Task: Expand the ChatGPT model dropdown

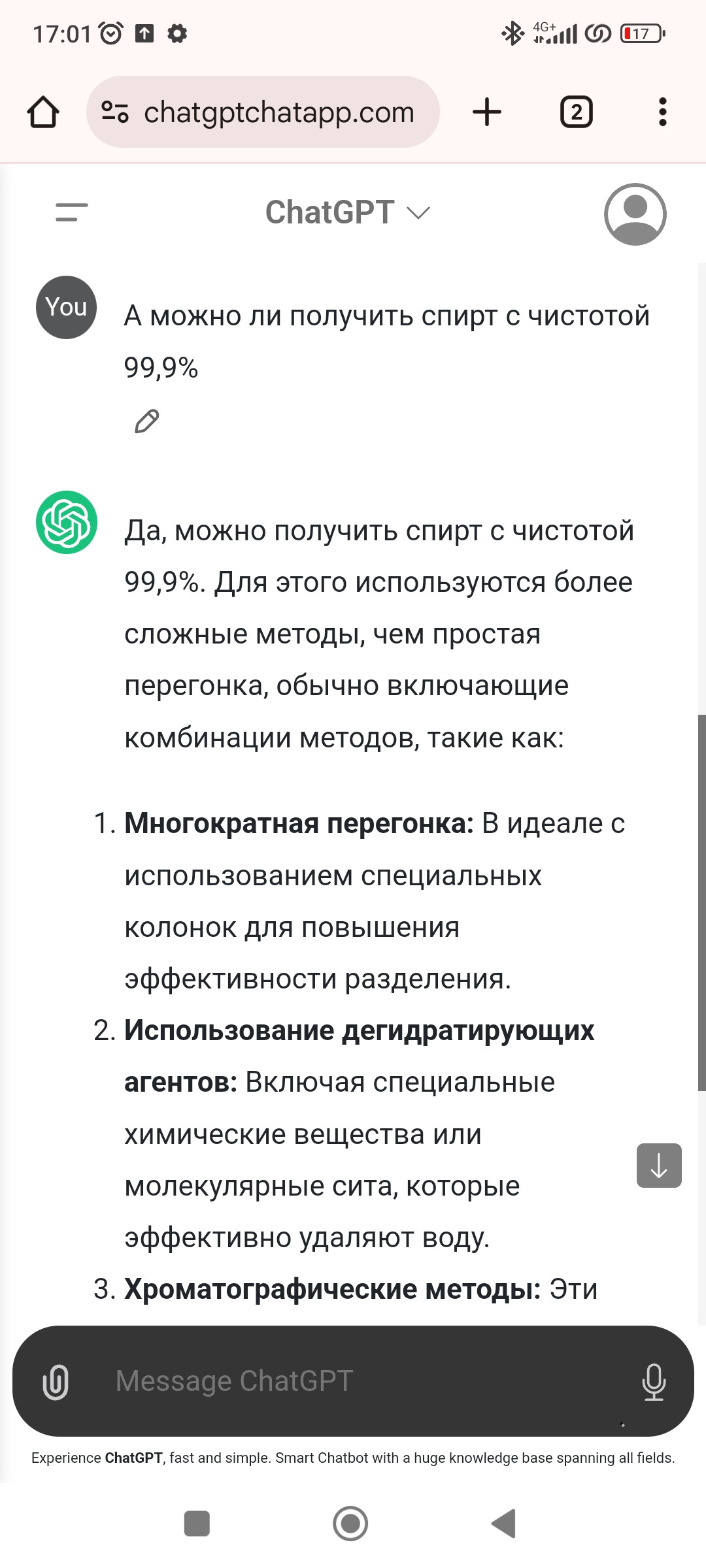Action: 347,213
